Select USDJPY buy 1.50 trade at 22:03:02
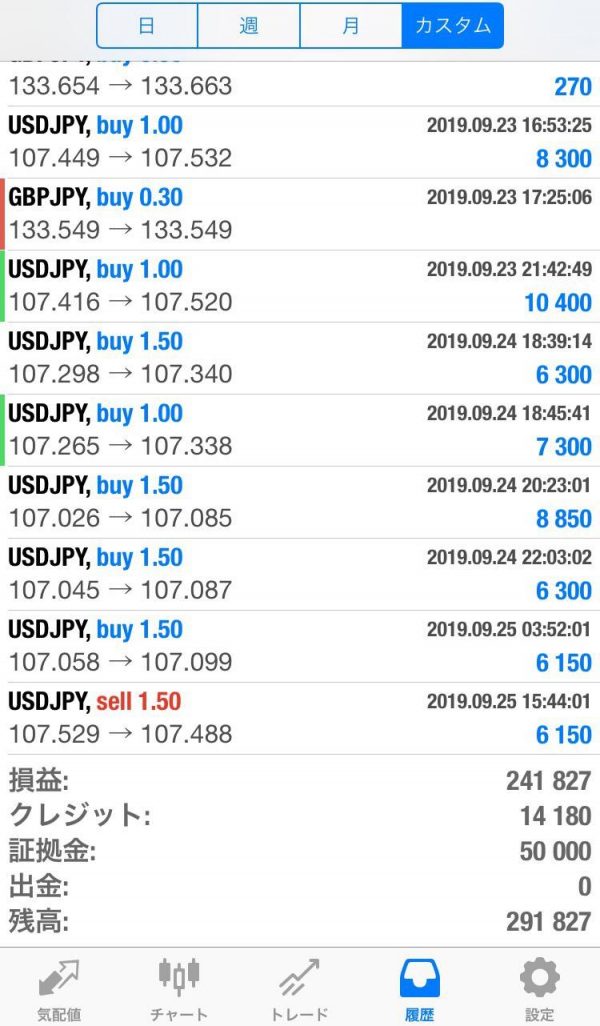The image size is (600, 1026). [300, 574]
